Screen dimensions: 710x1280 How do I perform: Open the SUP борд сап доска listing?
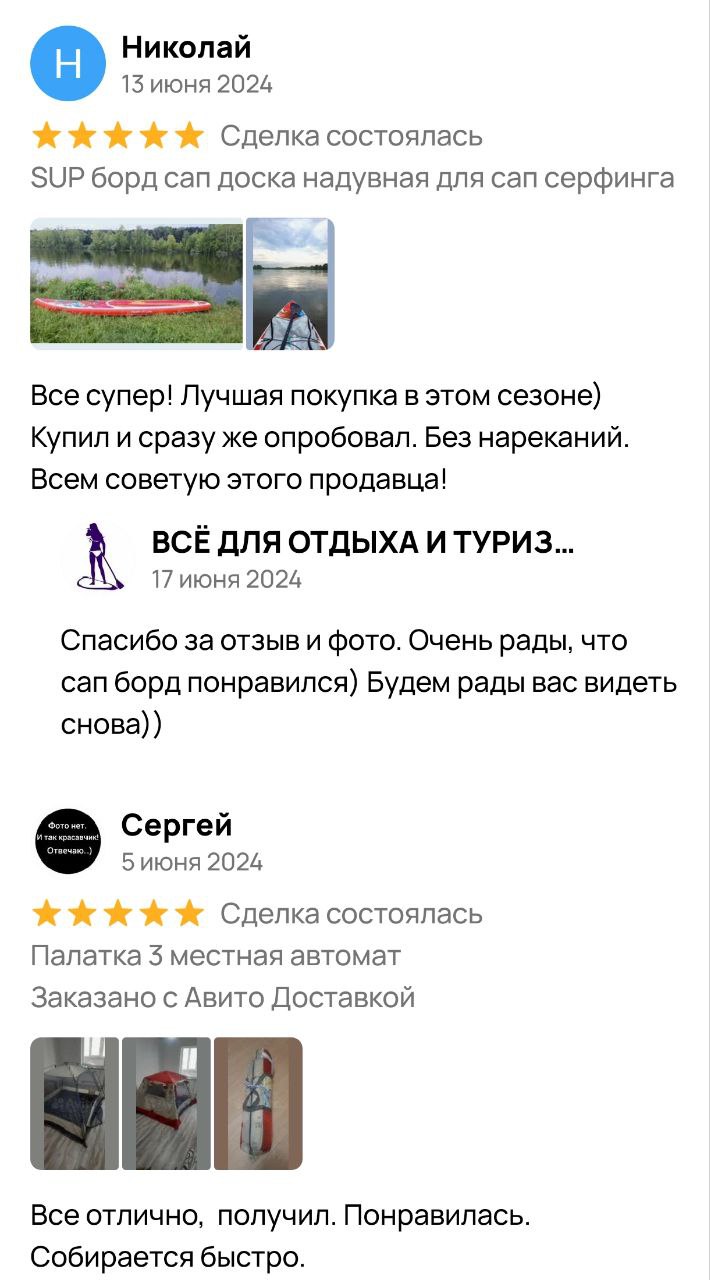352,179
